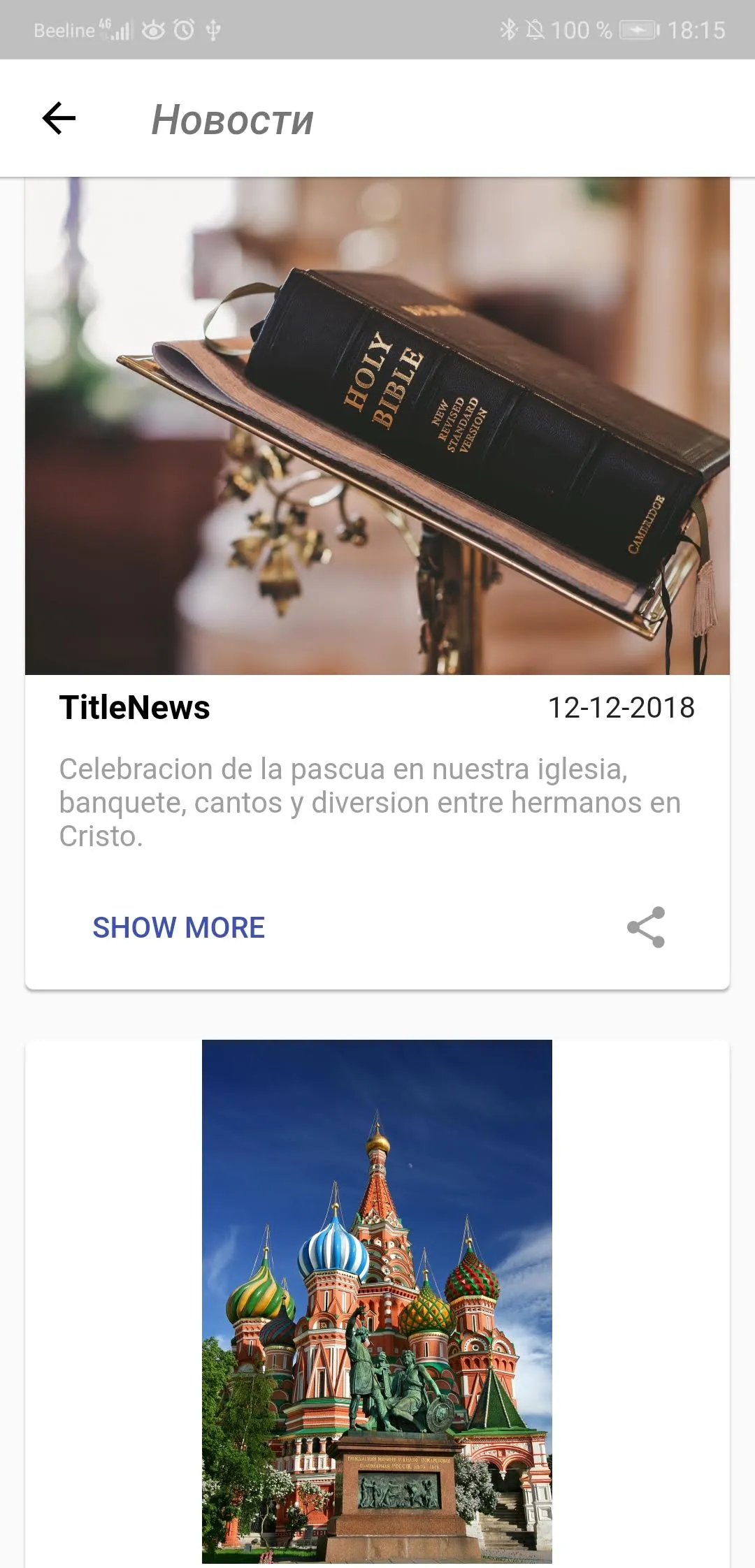Share the TitleNews article
Image resolution: width=755 pixels, height=1568 pixels.
646,927
